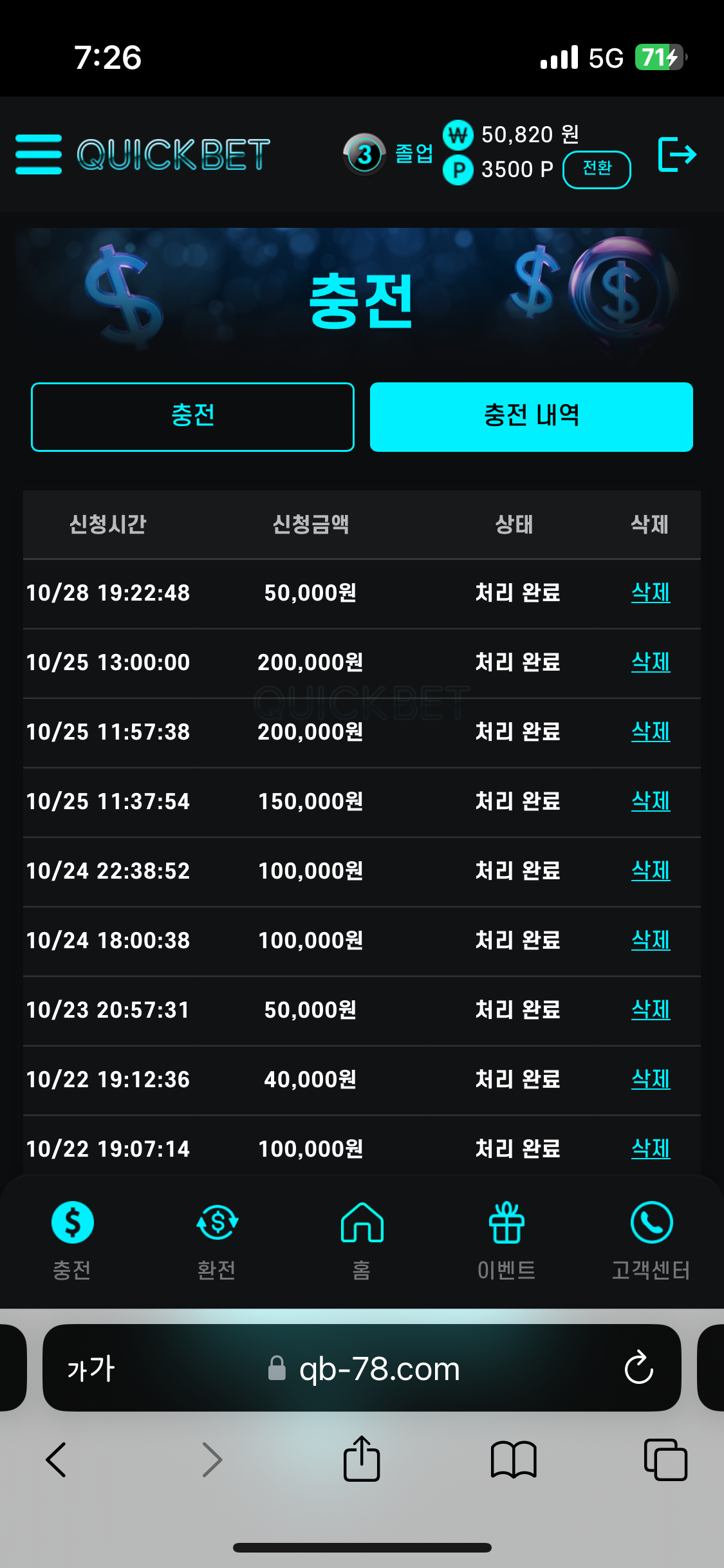
Task: Select the 충전 내역 tab
Action: click(531, 416)
